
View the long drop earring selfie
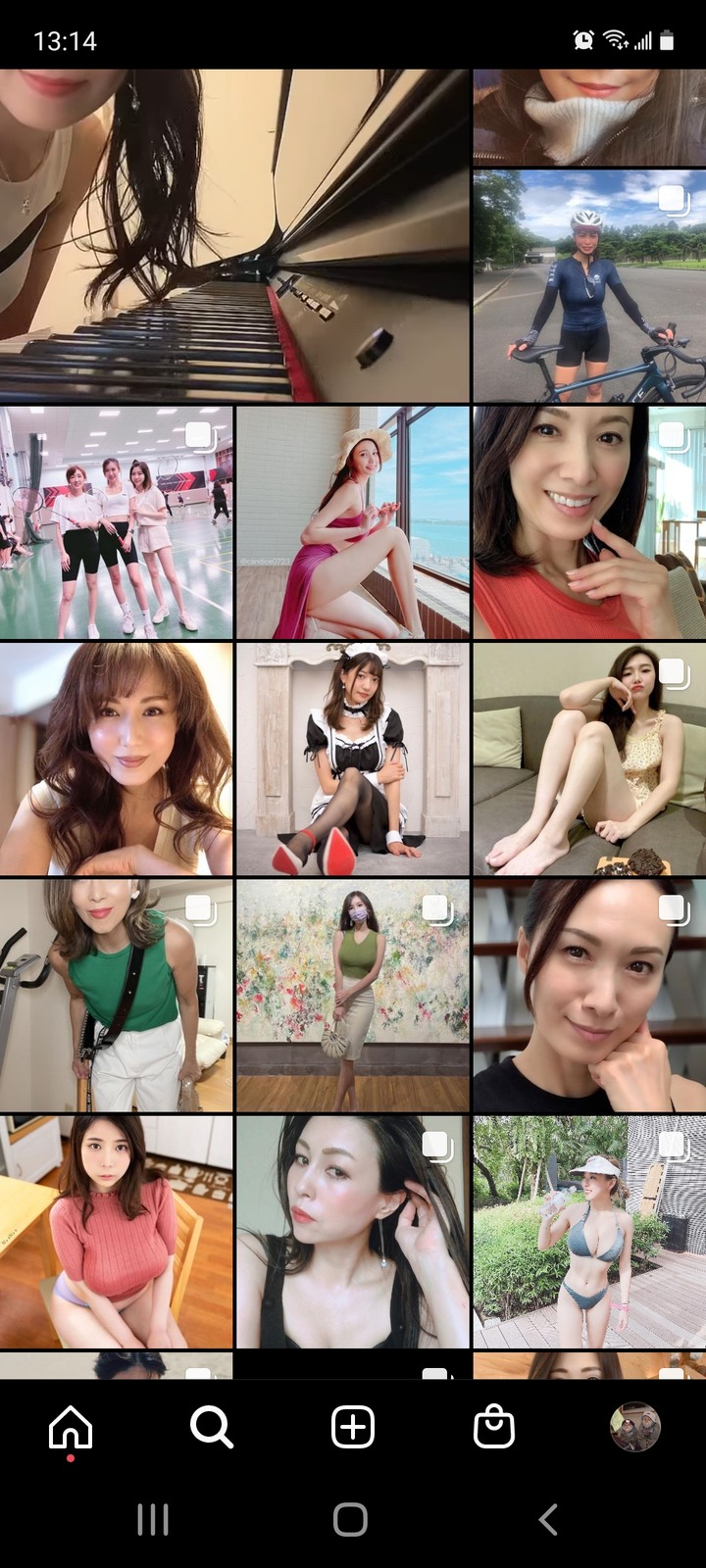point(353,1231)
